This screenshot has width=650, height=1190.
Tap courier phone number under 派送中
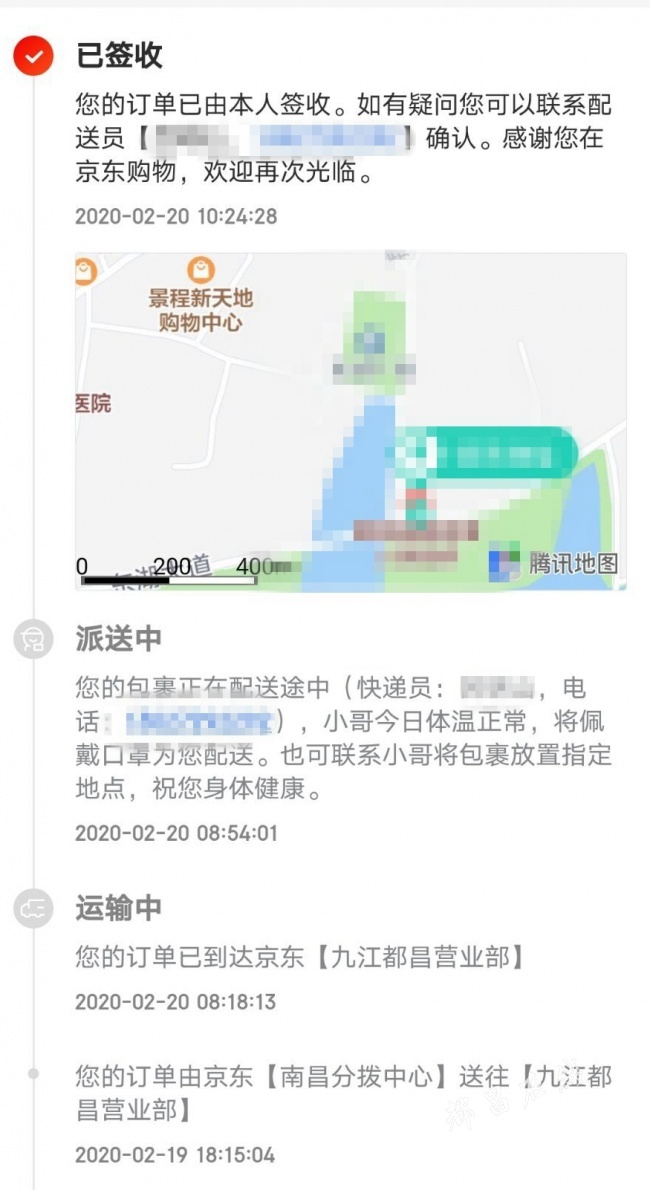(197, 721)
